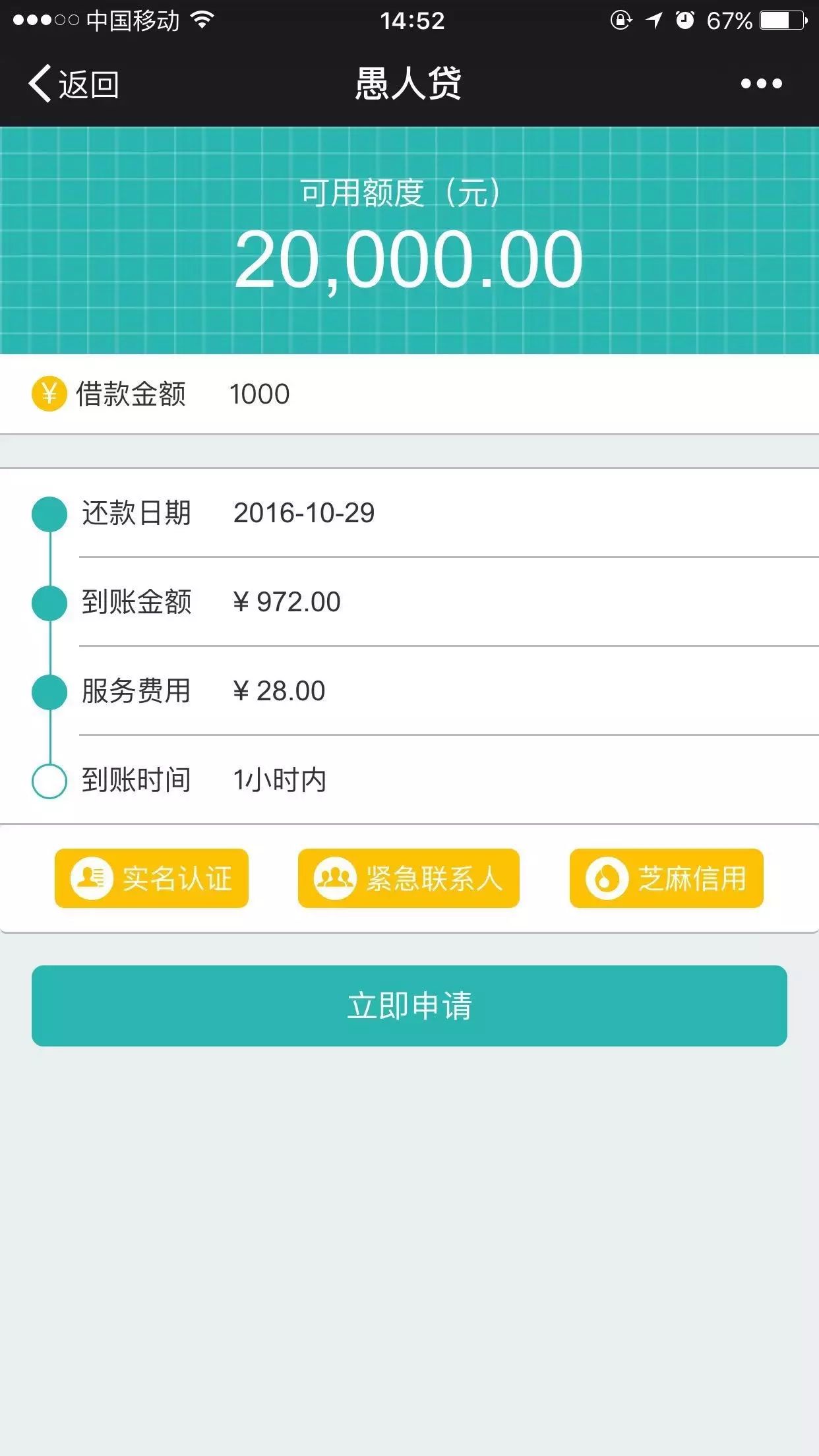Open the three-dot overflow menu

(761, 84)
